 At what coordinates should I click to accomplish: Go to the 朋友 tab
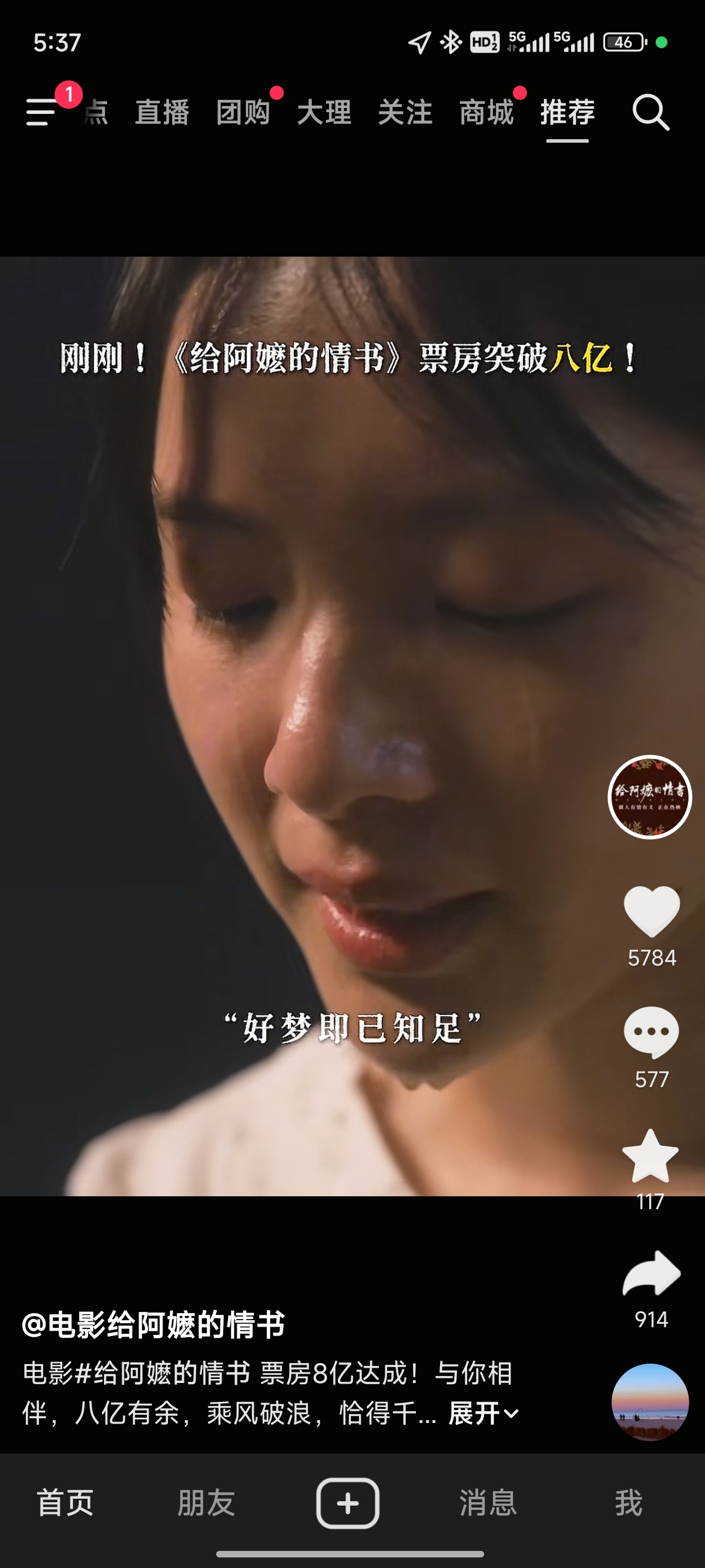pos(206,1503)
